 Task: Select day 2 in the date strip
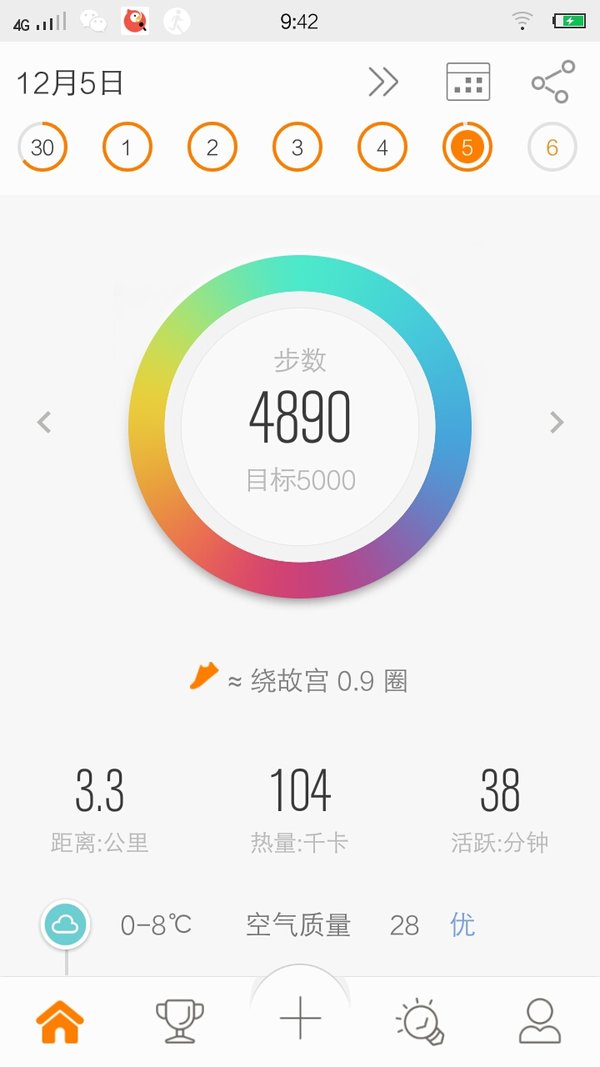click(x=212, y=146)
